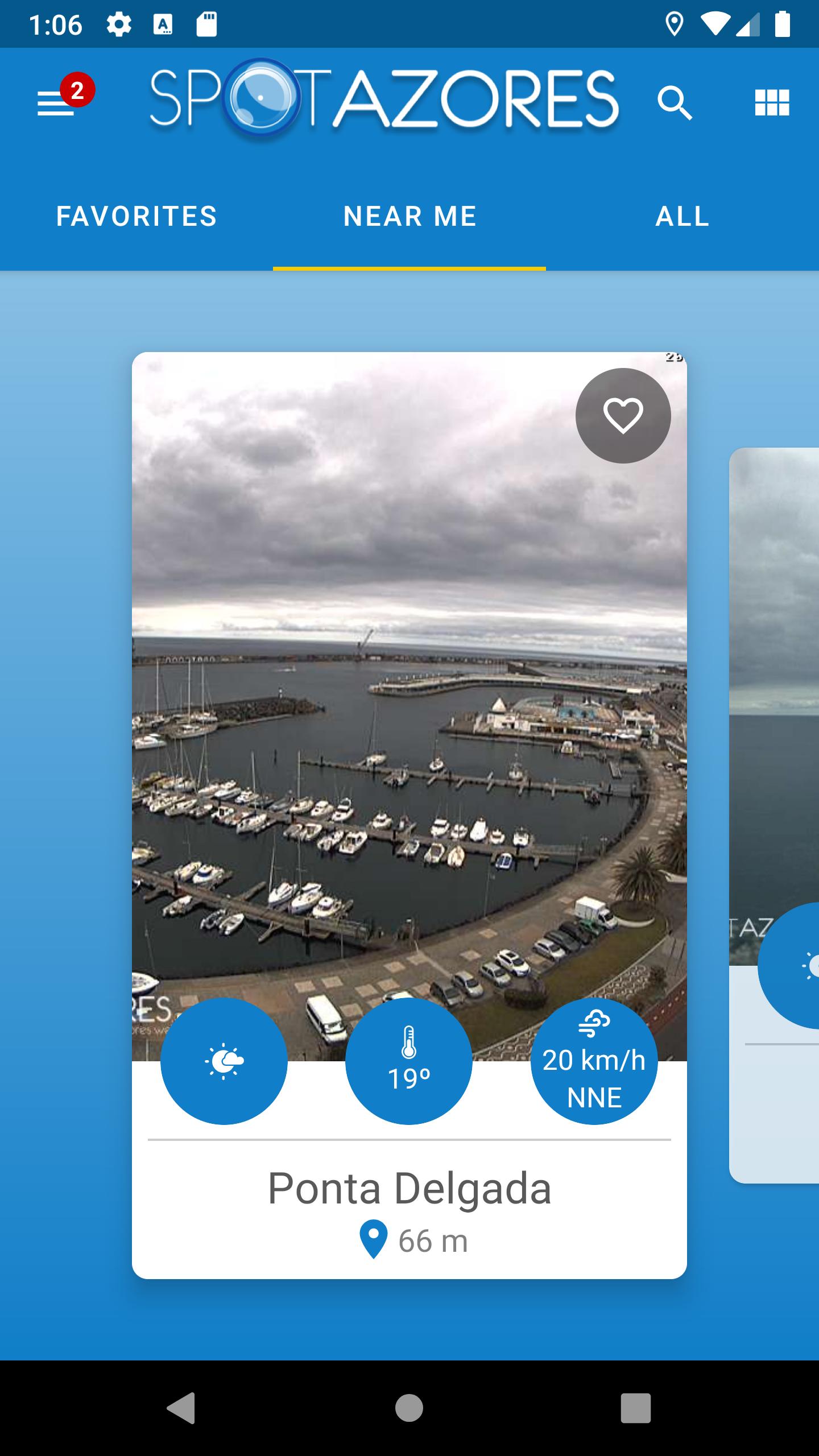This screenshot has width=819, height=1456.
Task: Select the Near Me tab
Action: 409,216
